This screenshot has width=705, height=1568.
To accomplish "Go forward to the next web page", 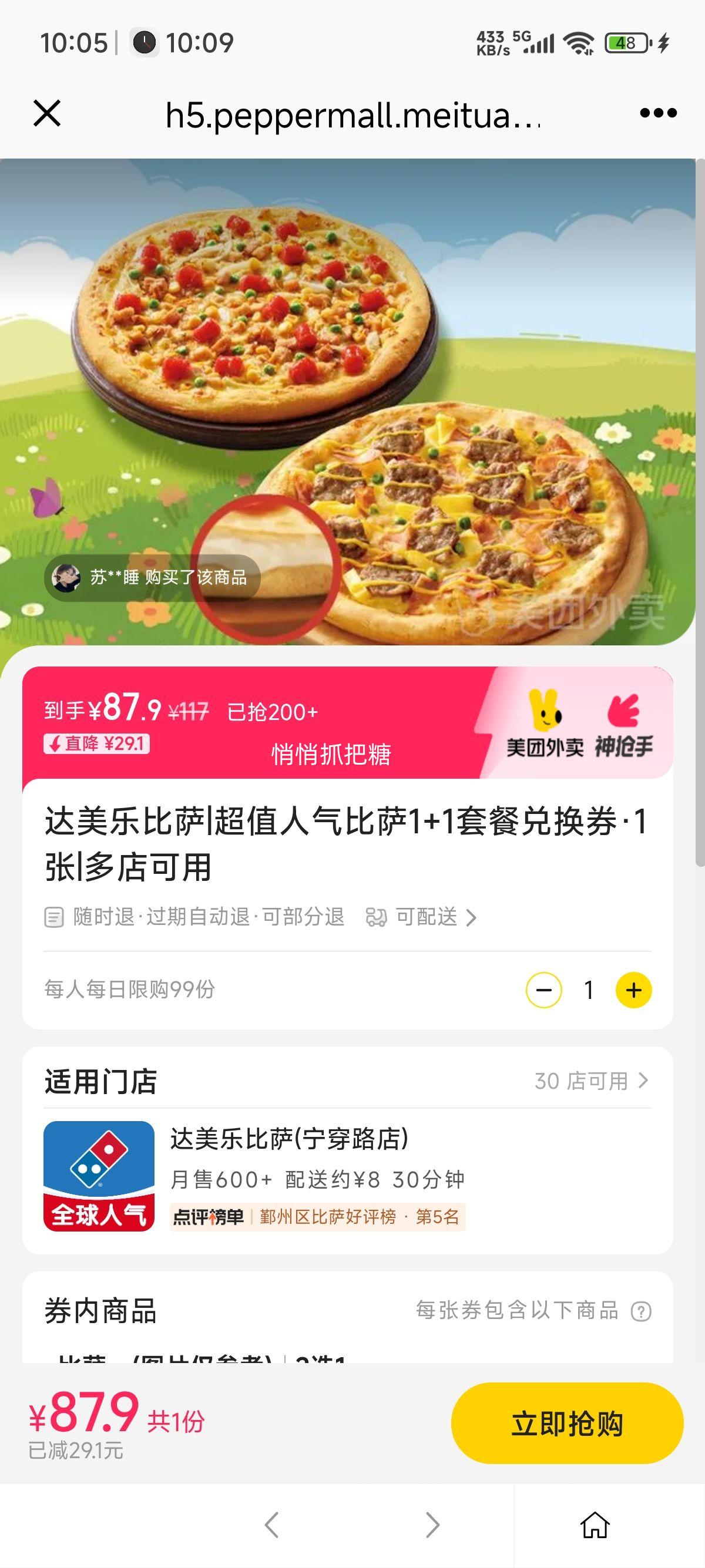I will [432, 1525].
